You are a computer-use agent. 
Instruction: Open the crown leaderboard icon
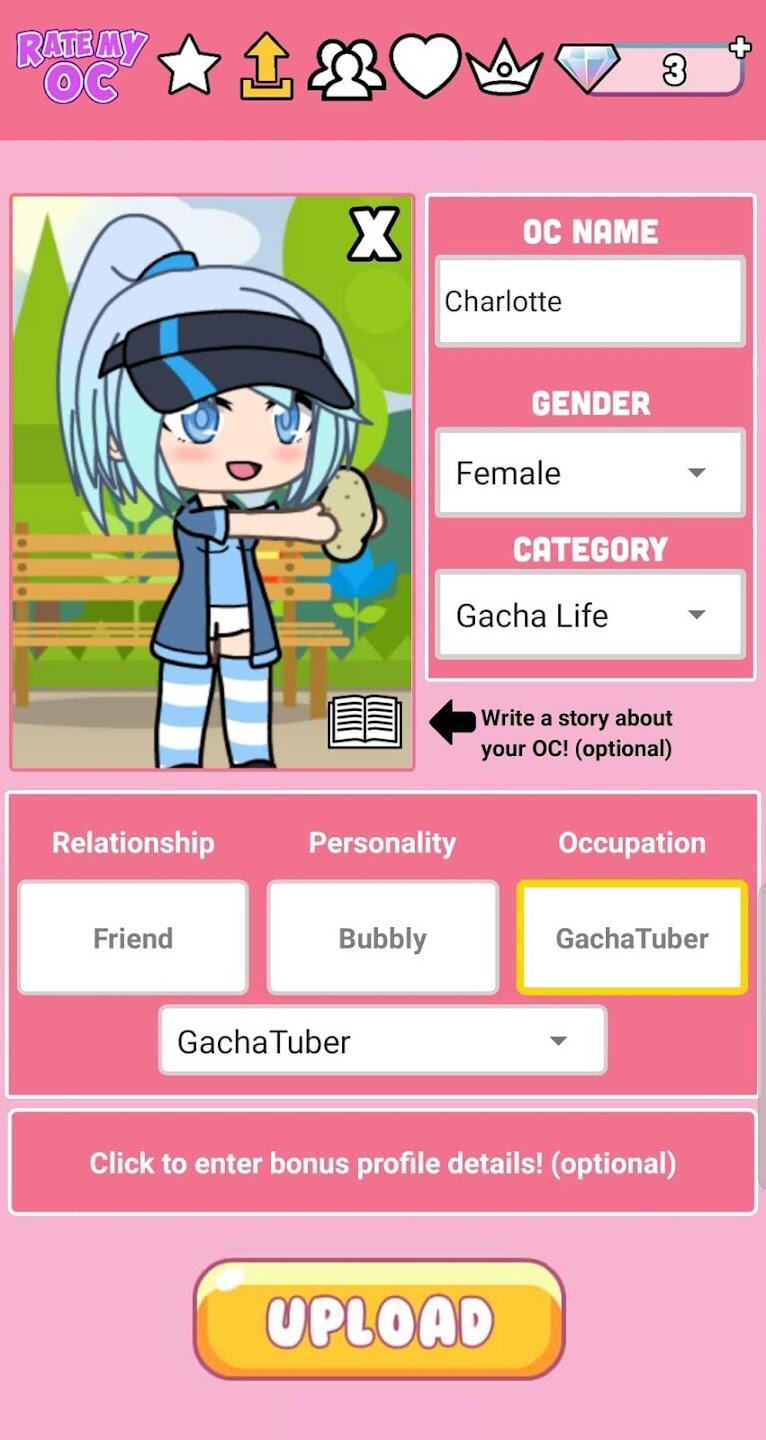505,68
